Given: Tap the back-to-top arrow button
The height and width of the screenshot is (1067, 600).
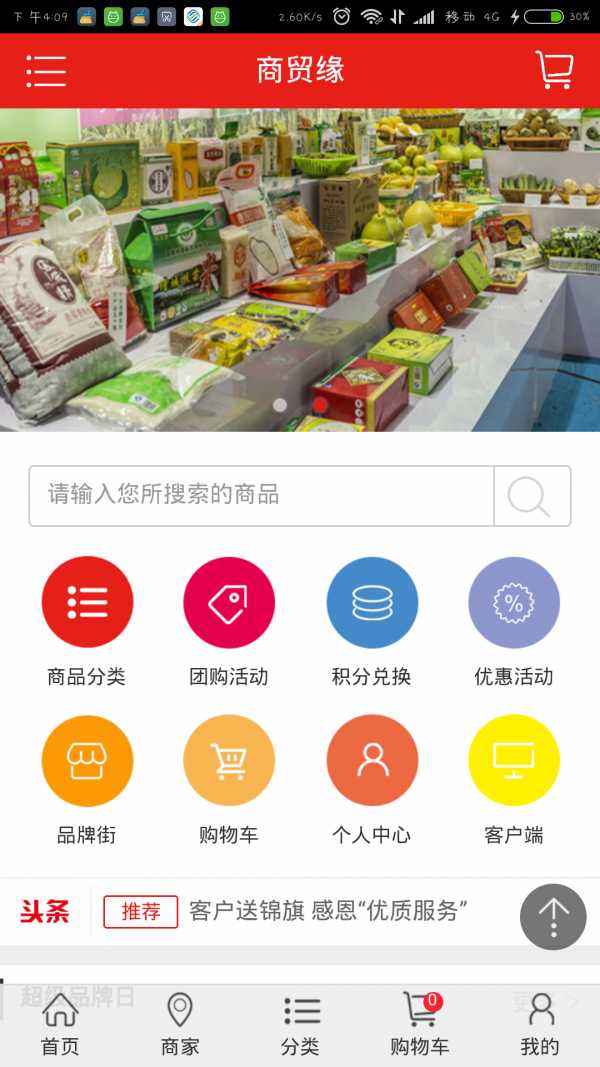Looking at the screenshot, I should pos(553,916).
